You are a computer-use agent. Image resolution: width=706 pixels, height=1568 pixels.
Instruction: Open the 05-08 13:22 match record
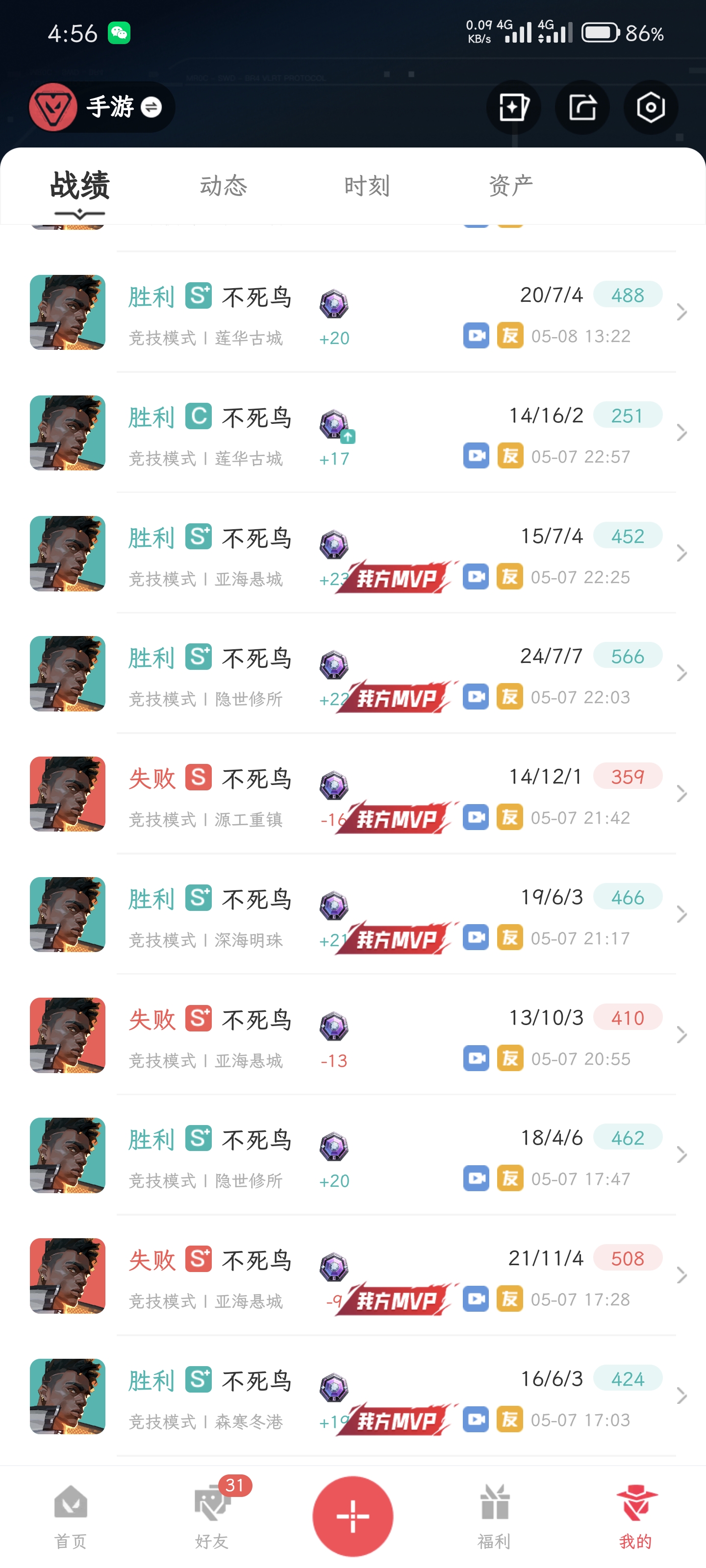click(353, 312)
